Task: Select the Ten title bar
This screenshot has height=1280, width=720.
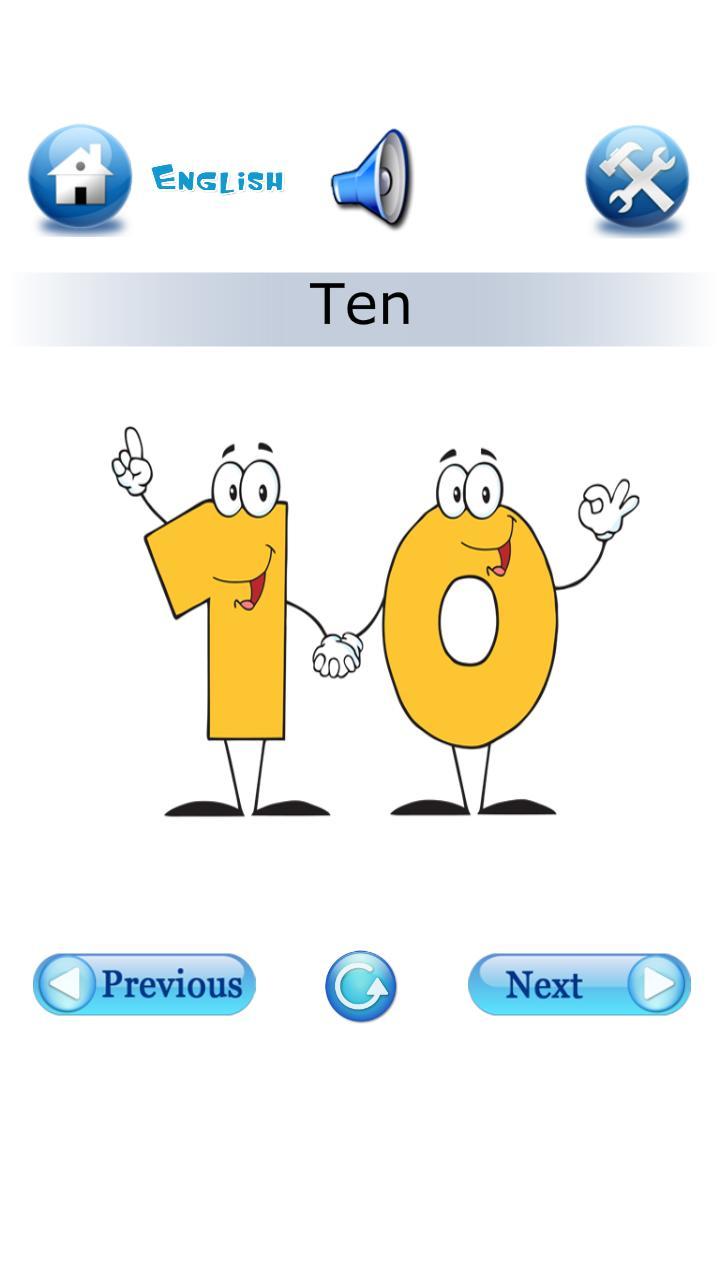Action: tap(360, 302)
